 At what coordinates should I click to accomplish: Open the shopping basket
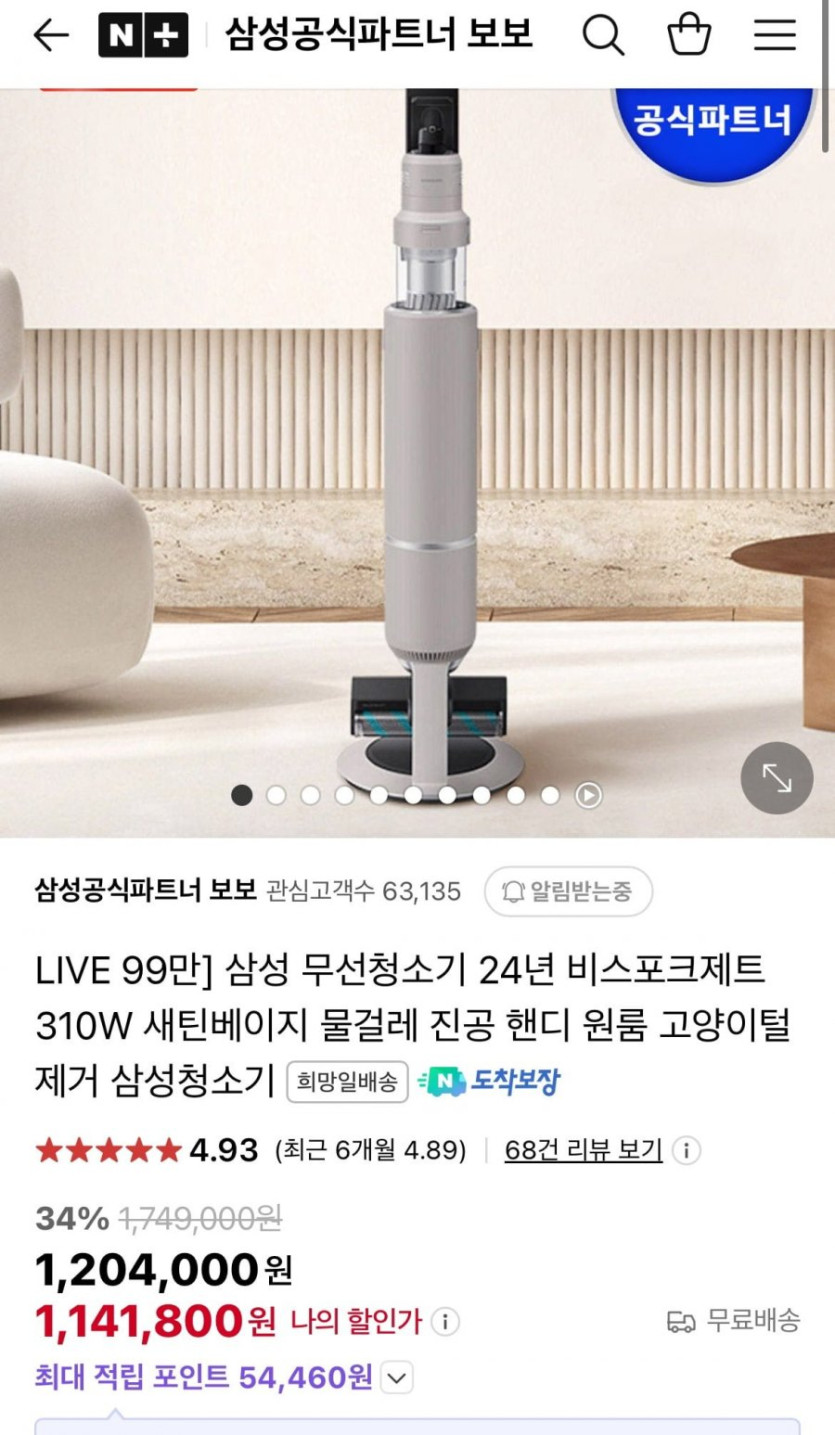click(689, 36)
